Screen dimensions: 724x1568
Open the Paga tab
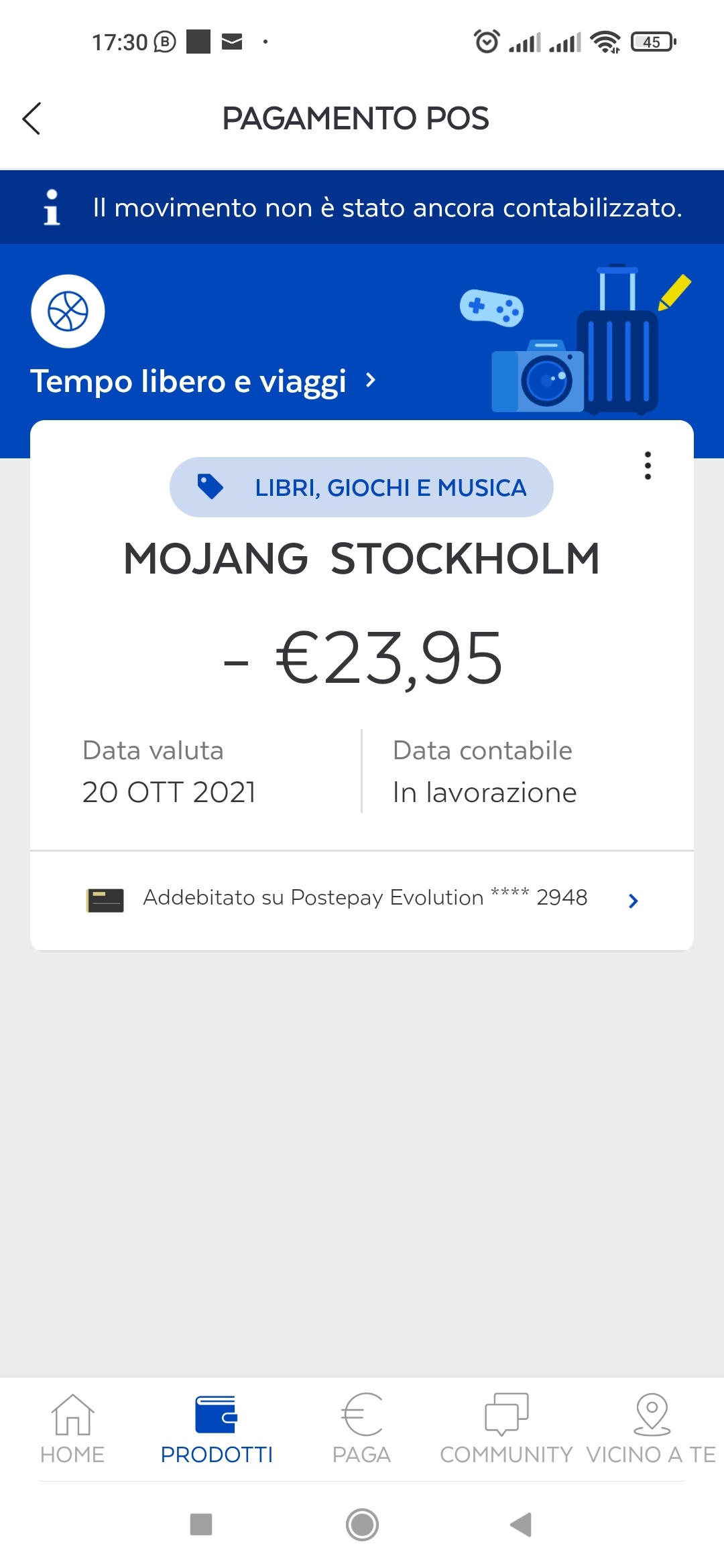pyautogui.click(x=361, y=1429)
